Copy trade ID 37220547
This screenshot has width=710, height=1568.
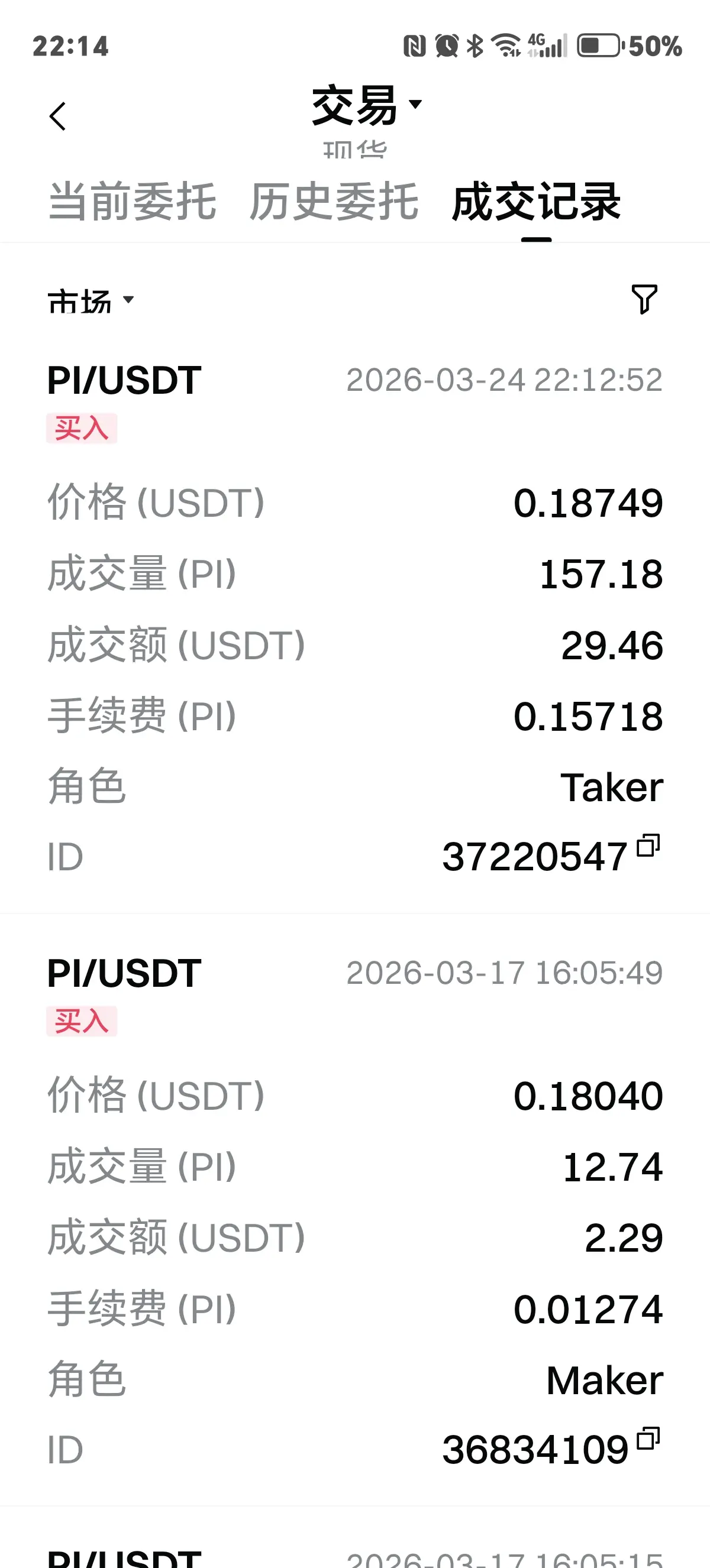click(648, 846)
